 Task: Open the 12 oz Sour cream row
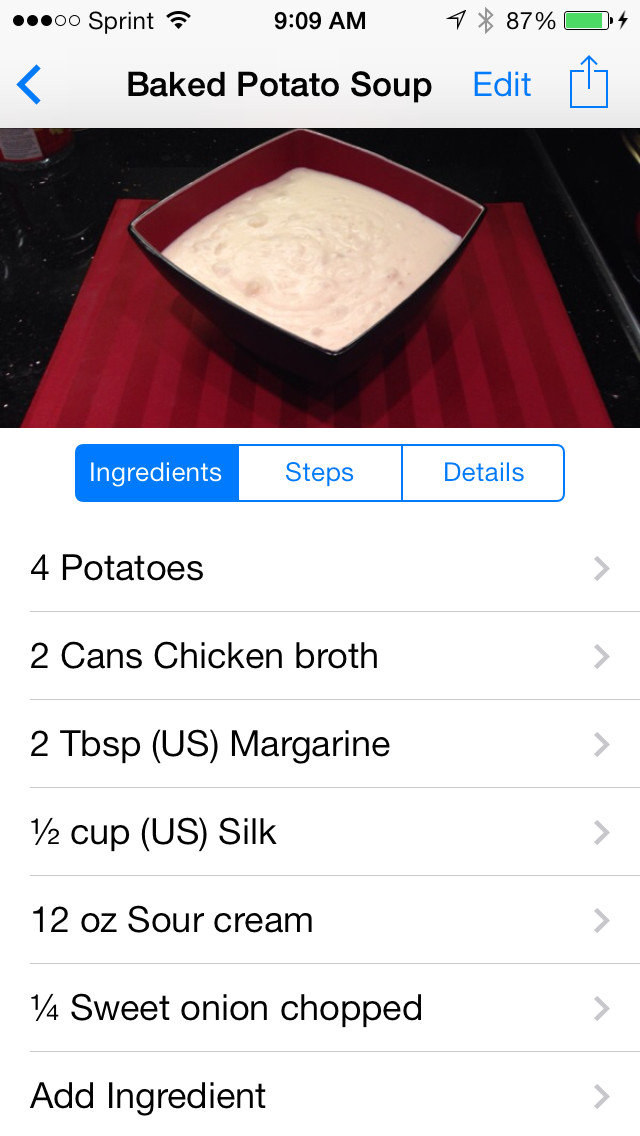click(x=320, y=920)
